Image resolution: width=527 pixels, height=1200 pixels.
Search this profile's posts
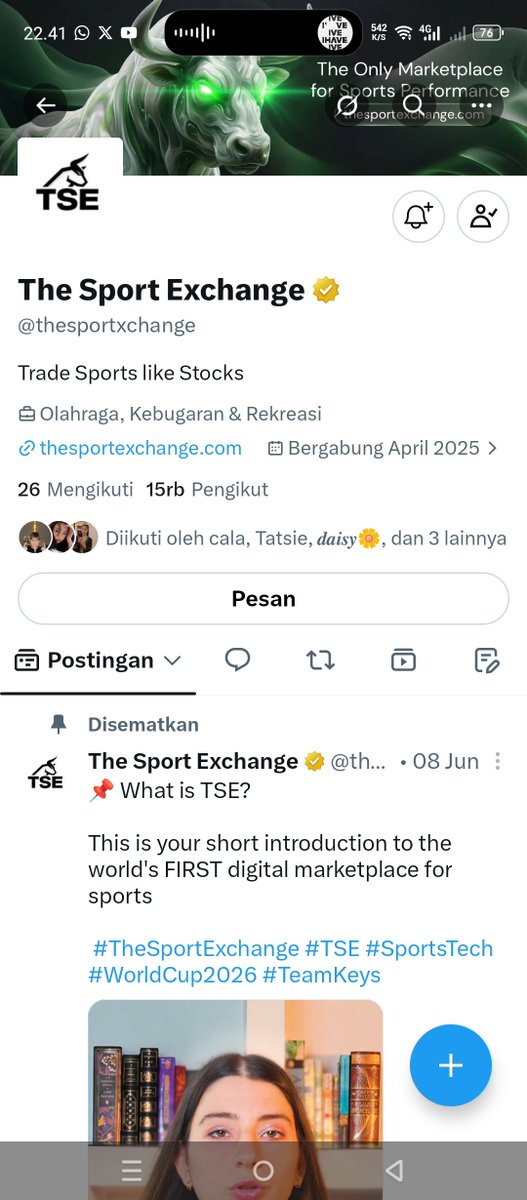pos(413,106)
